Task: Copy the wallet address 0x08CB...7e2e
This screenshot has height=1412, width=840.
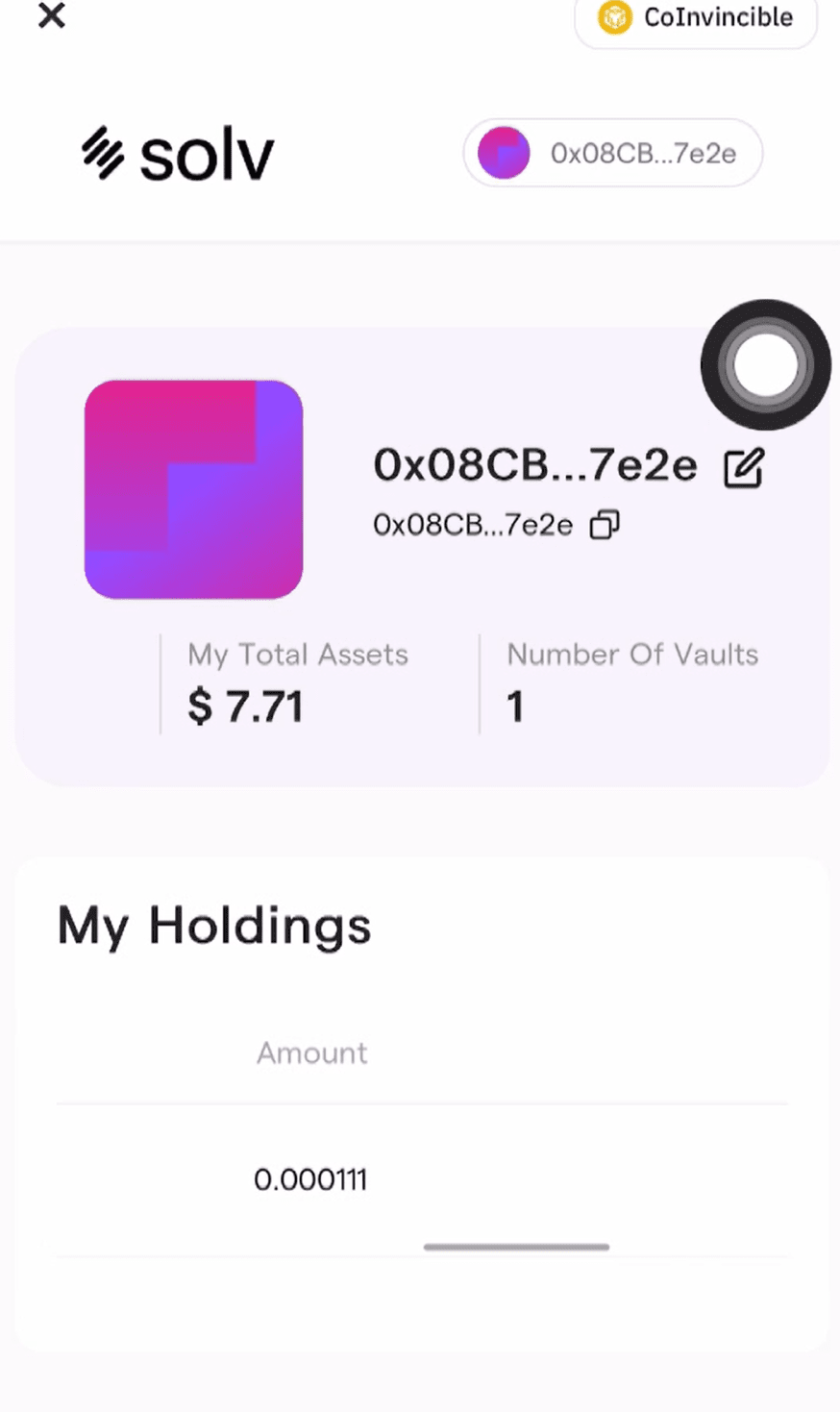Action: [x=605, y=525]
